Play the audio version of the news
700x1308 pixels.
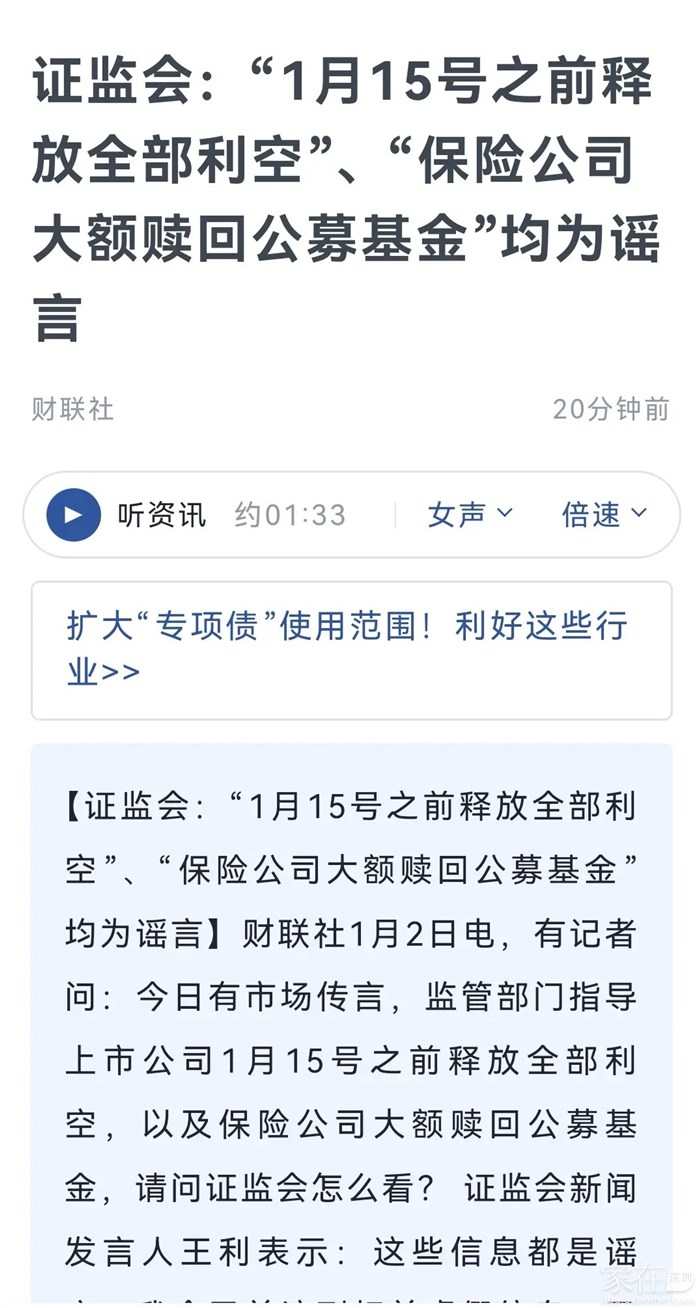73,515
